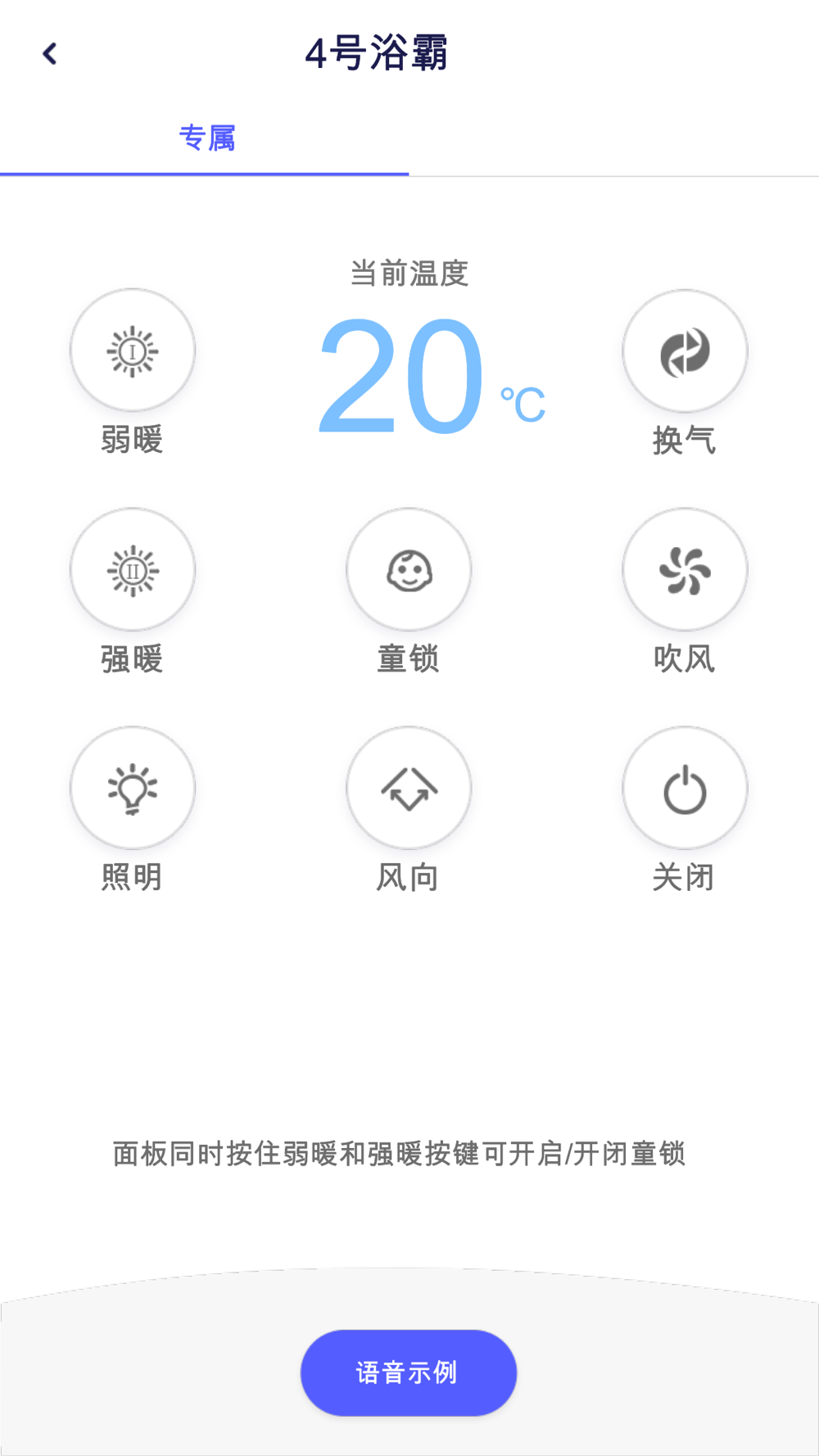The image size is (819, 1456).
Task: Tap 关闭 power off button
Action: point(685,789)
